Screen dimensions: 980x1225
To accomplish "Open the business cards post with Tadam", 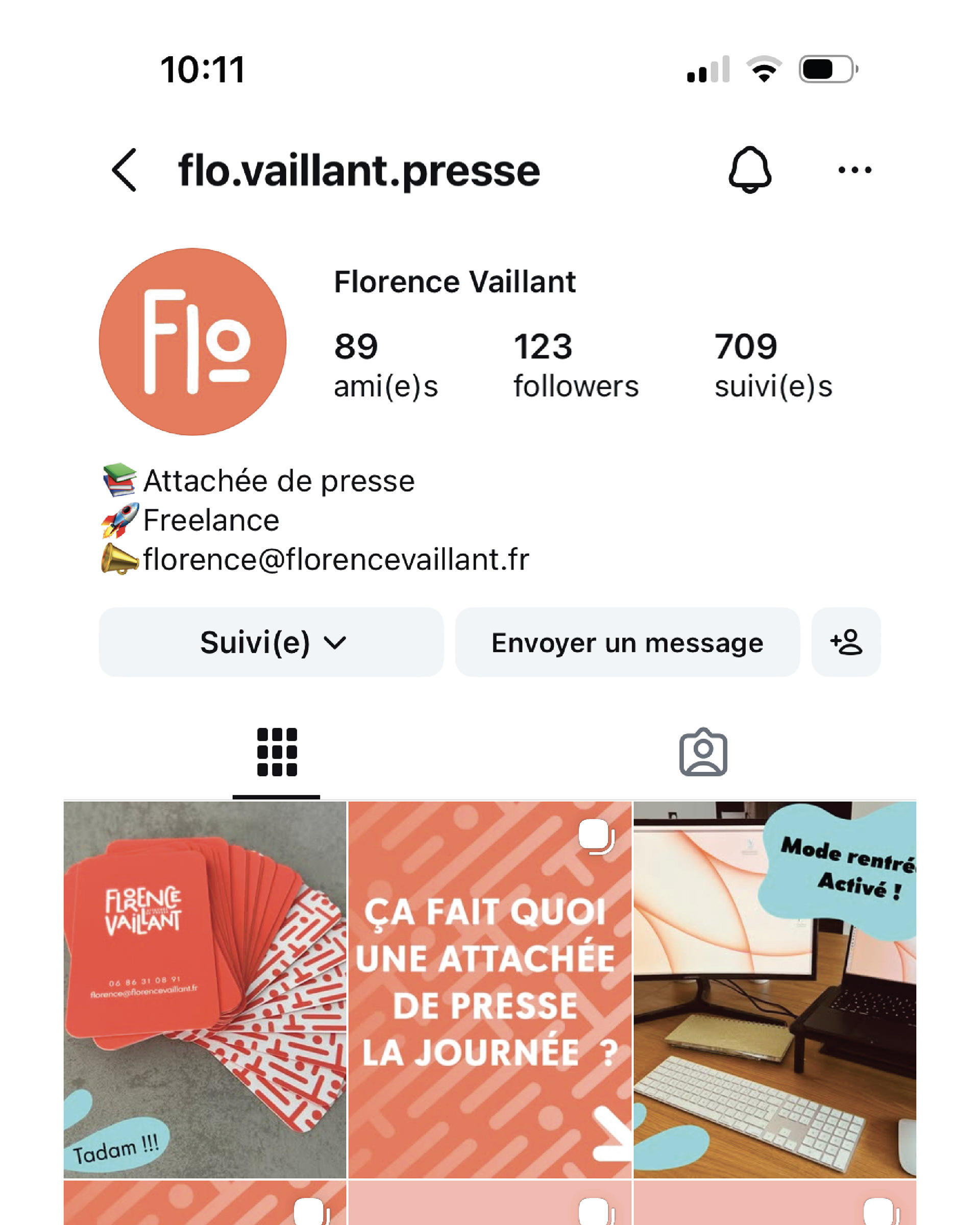I will click(205, 989).
